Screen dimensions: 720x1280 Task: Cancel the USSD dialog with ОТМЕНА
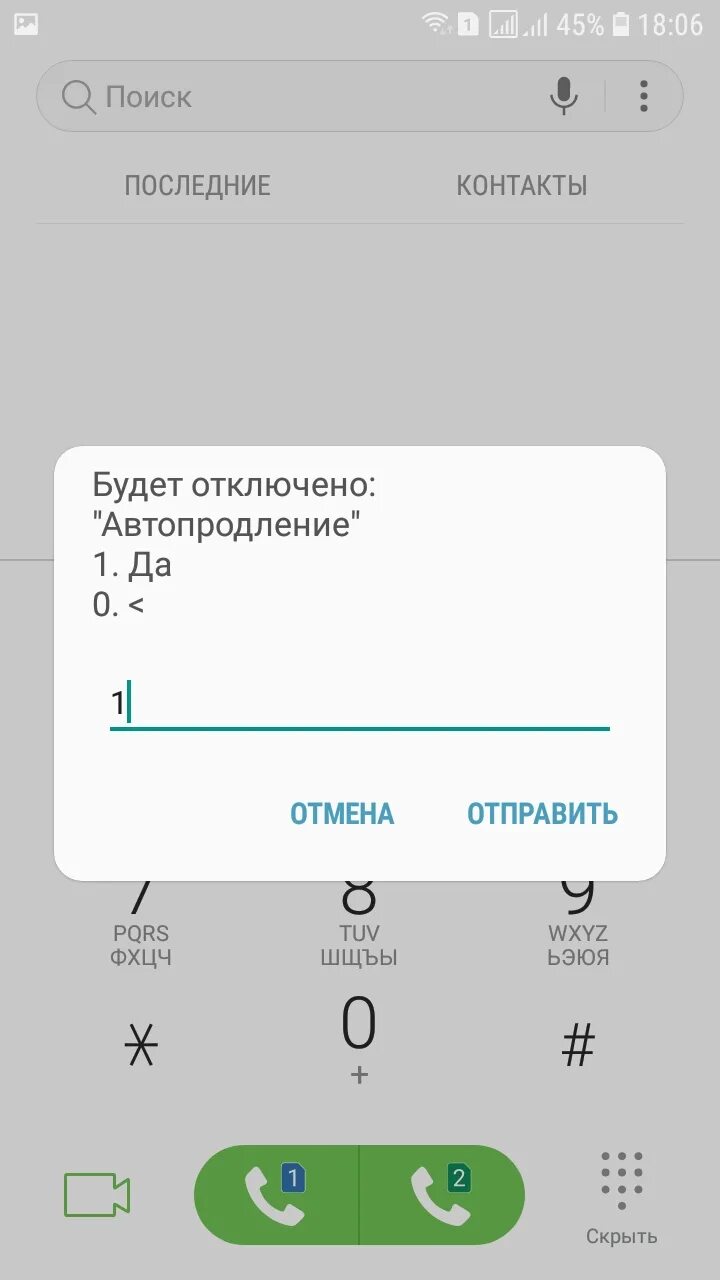[342, 814]
